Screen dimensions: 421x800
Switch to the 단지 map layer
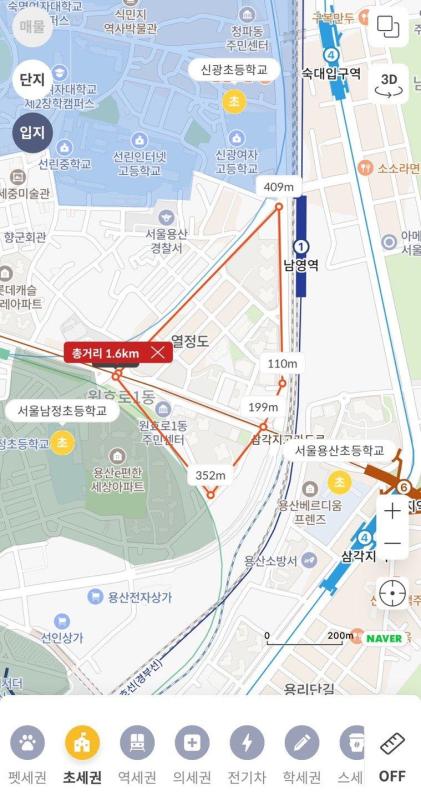point(33,80)
